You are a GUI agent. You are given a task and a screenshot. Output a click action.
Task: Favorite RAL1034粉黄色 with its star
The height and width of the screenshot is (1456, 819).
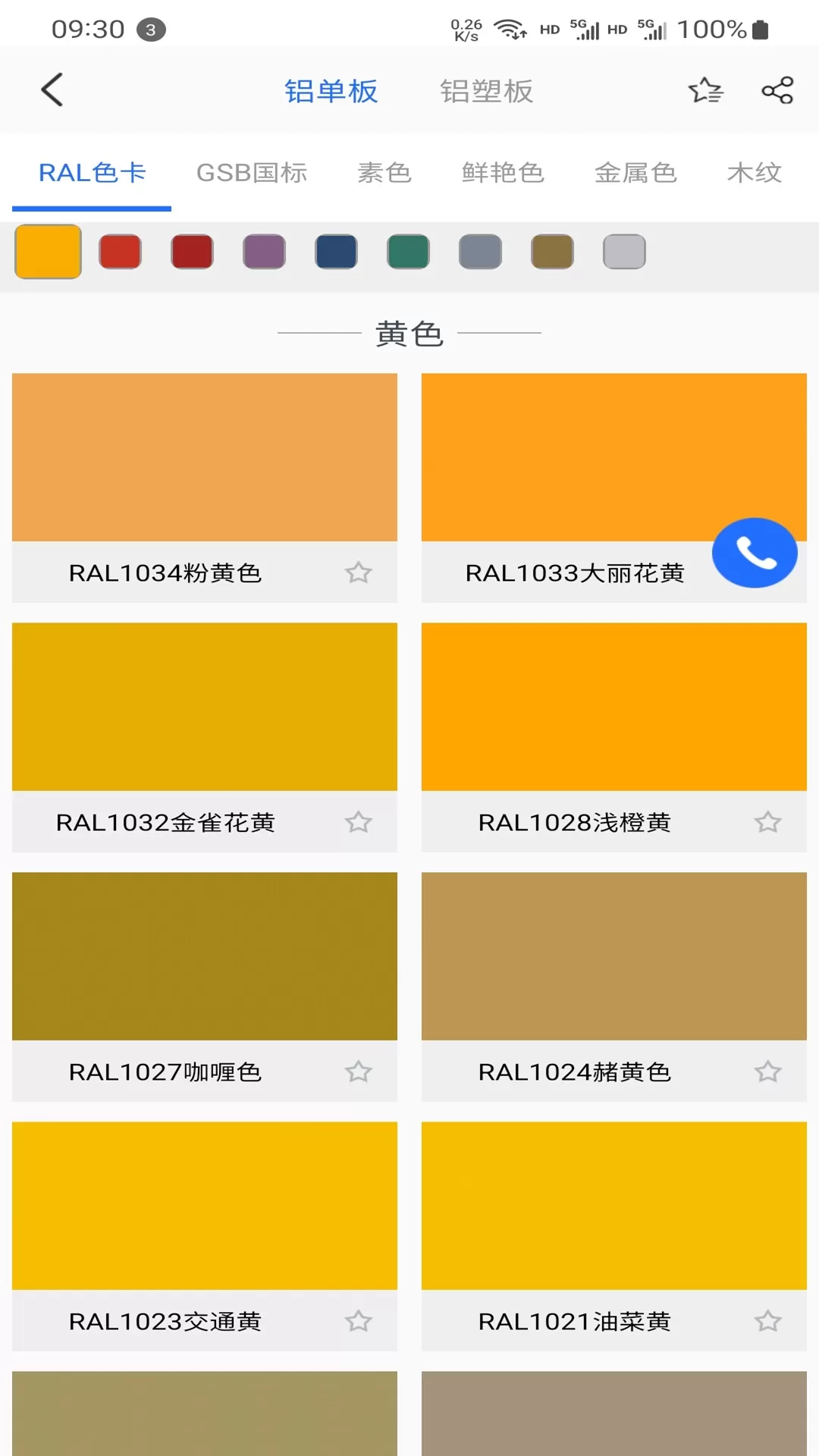[359, 573]
